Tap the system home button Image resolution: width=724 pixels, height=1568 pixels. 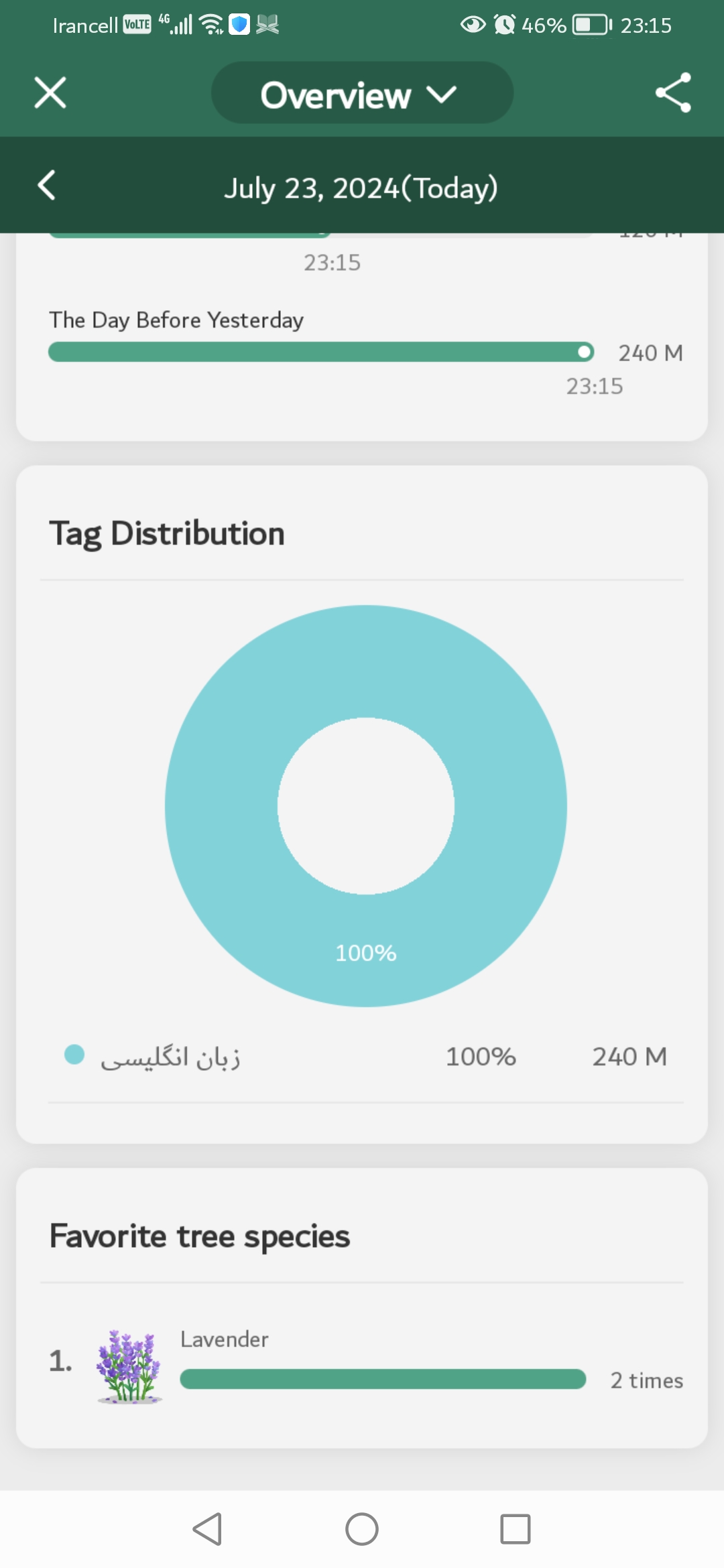pyautogui.click(x=362, y=1530)
